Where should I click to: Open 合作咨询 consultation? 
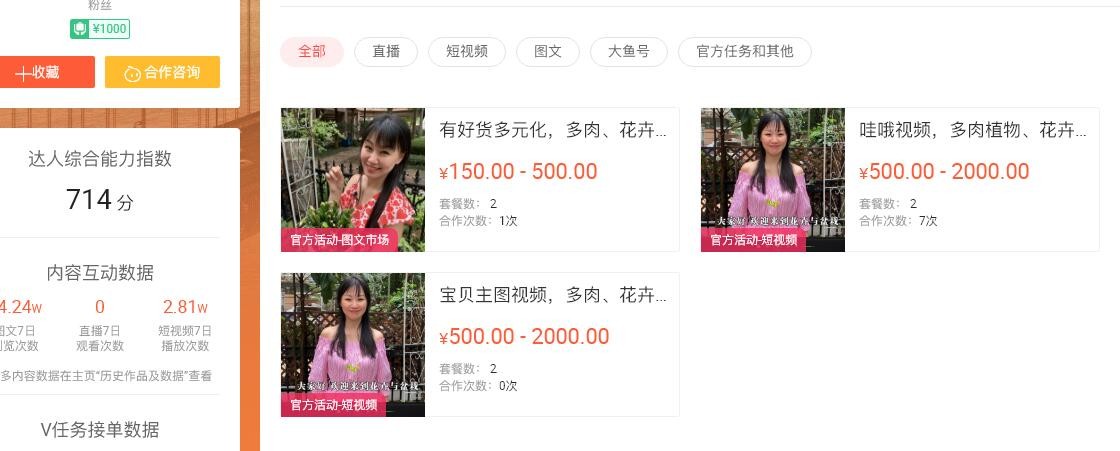pos(162,72)
